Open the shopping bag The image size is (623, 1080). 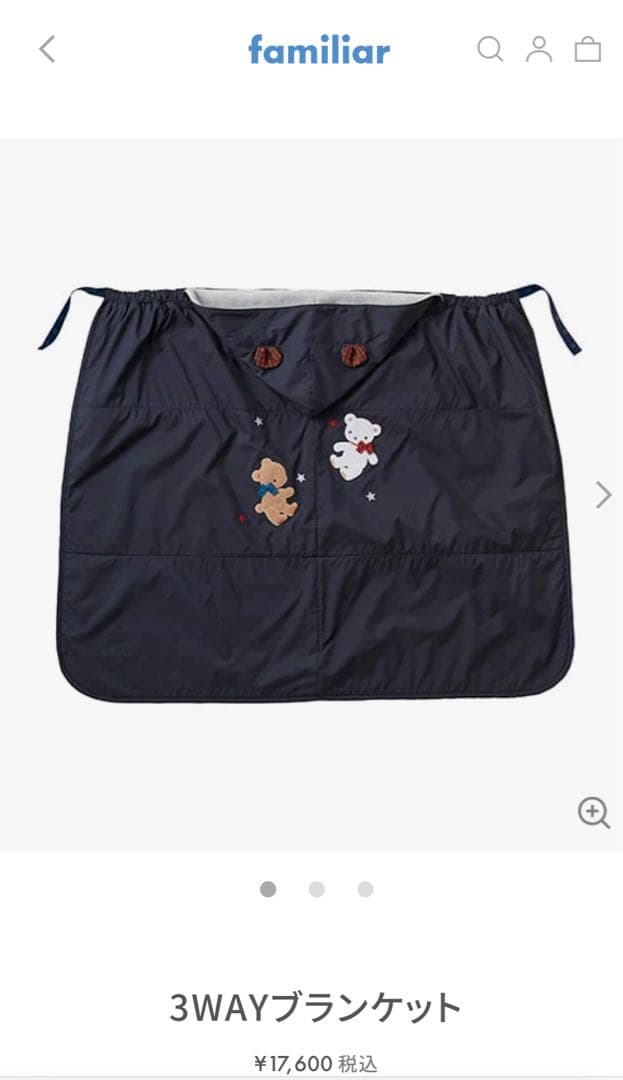pos(588,49)
